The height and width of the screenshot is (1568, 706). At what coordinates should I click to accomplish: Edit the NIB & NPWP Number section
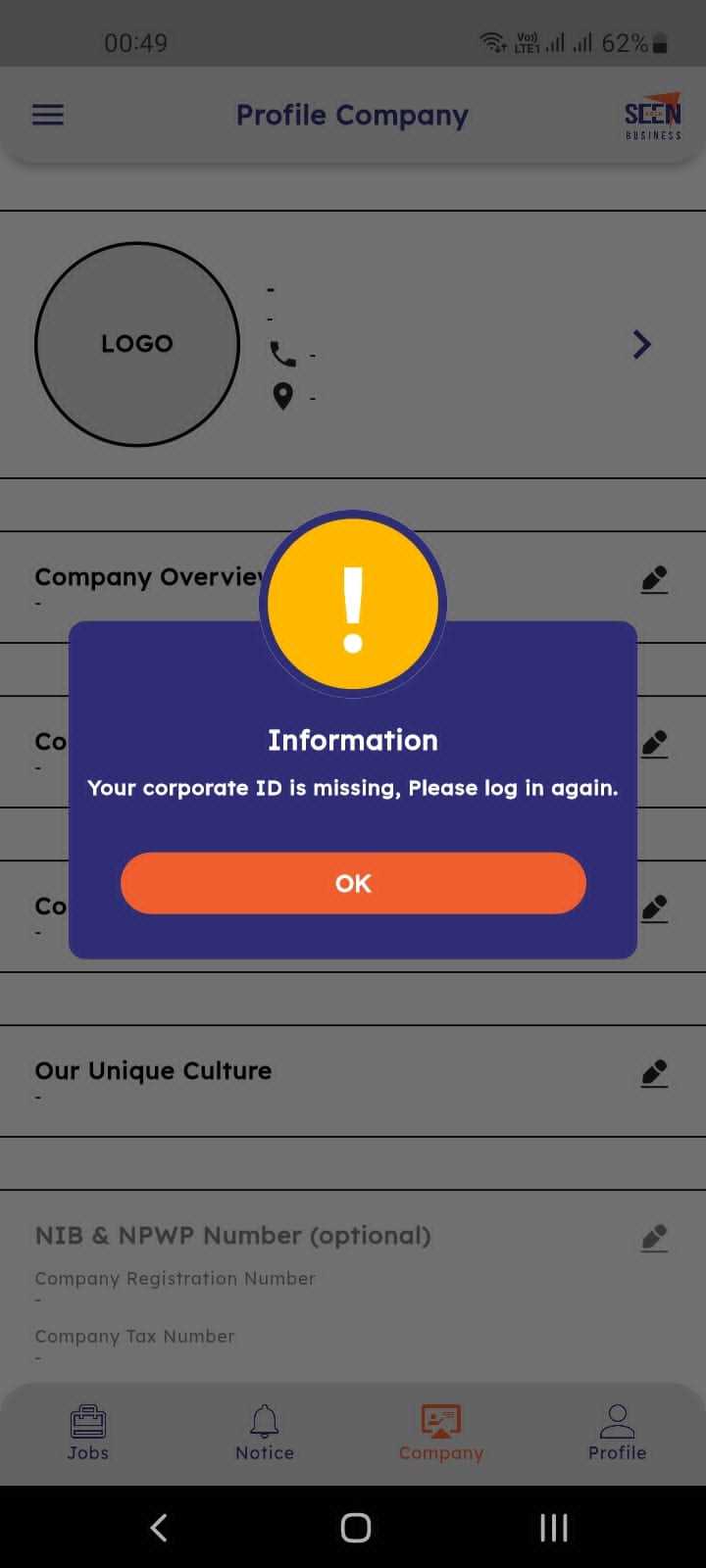[x=654, y=1238]
